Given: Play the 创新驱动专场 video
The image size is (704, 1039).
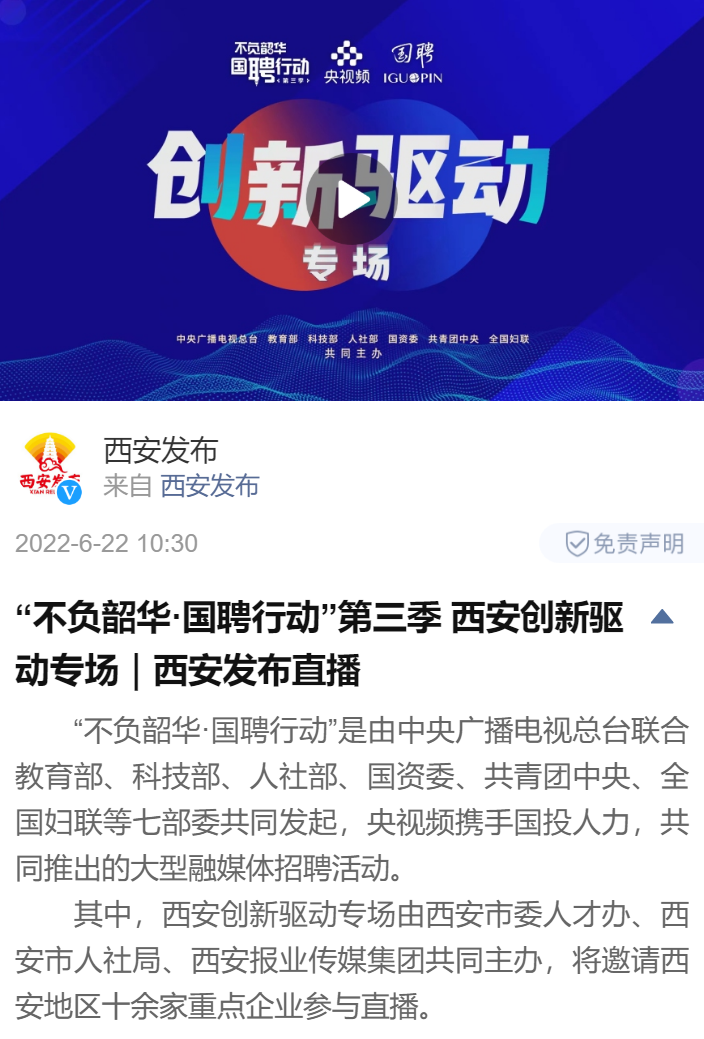Looking at the screenshot, I should [352, 200].
